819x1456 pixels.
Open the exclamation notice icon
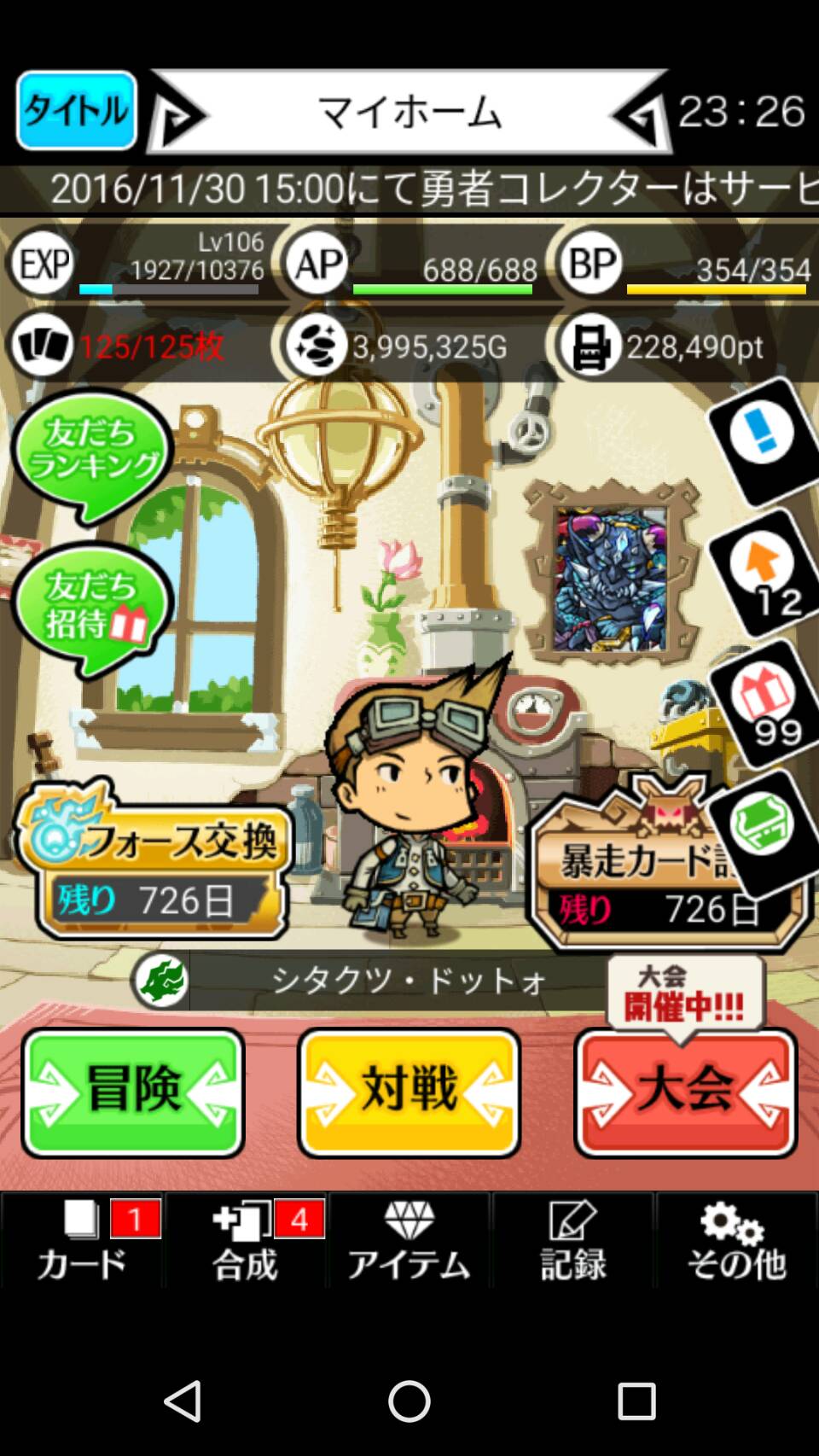[762, 440]
